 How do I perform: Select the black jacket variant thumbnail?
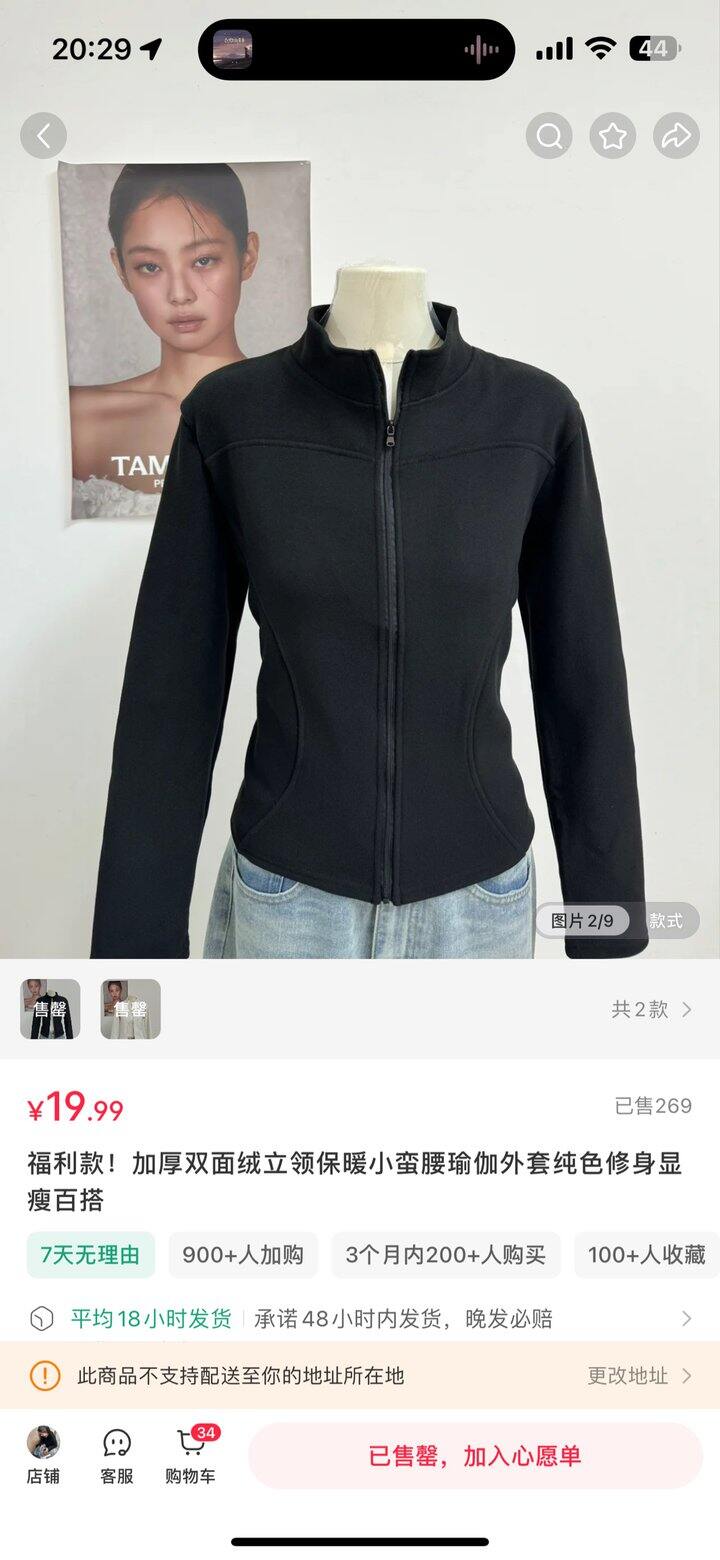point(48,1009)
